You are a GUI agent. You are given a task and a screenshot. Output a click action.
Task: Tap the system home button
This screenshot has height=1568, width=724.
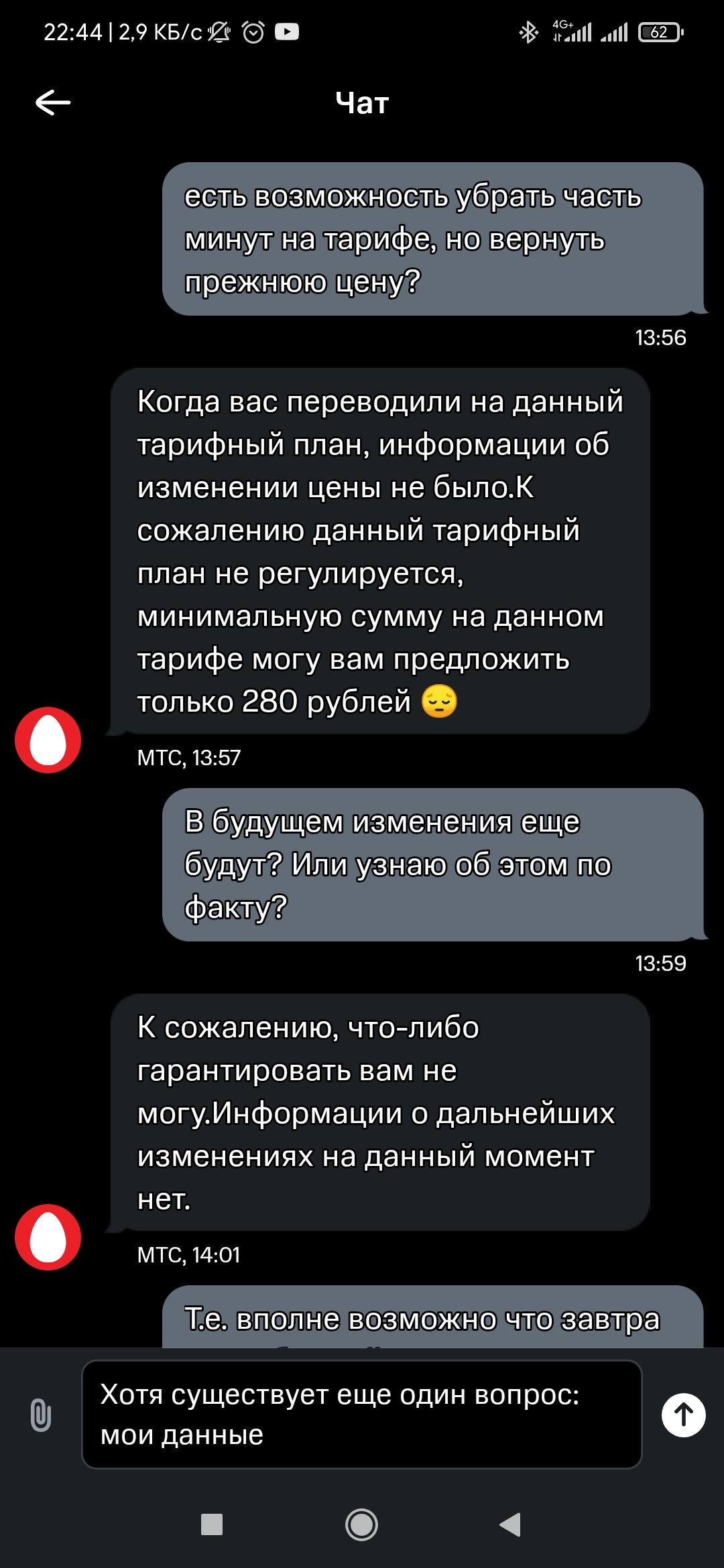coord(361,1524)
